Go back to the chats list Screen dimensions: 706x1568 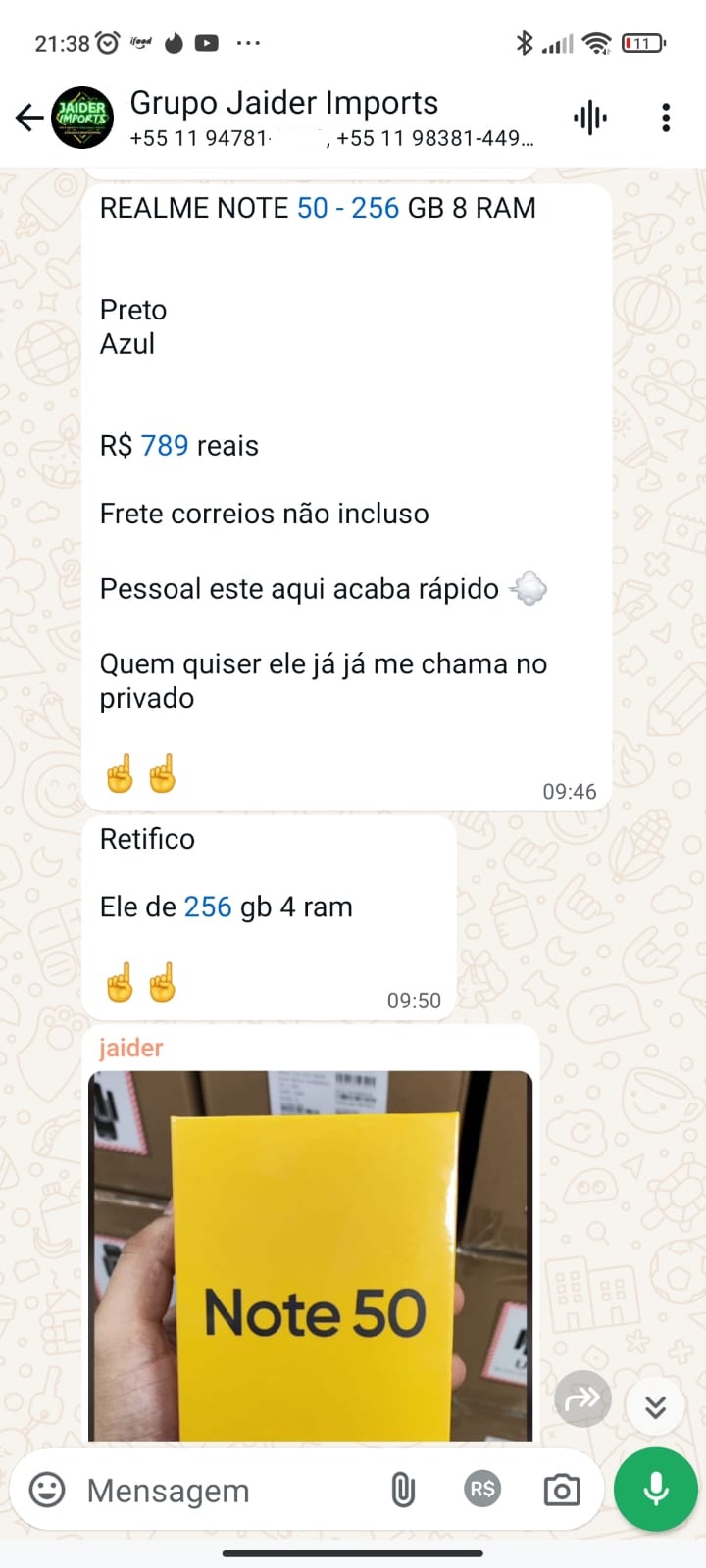29,119
